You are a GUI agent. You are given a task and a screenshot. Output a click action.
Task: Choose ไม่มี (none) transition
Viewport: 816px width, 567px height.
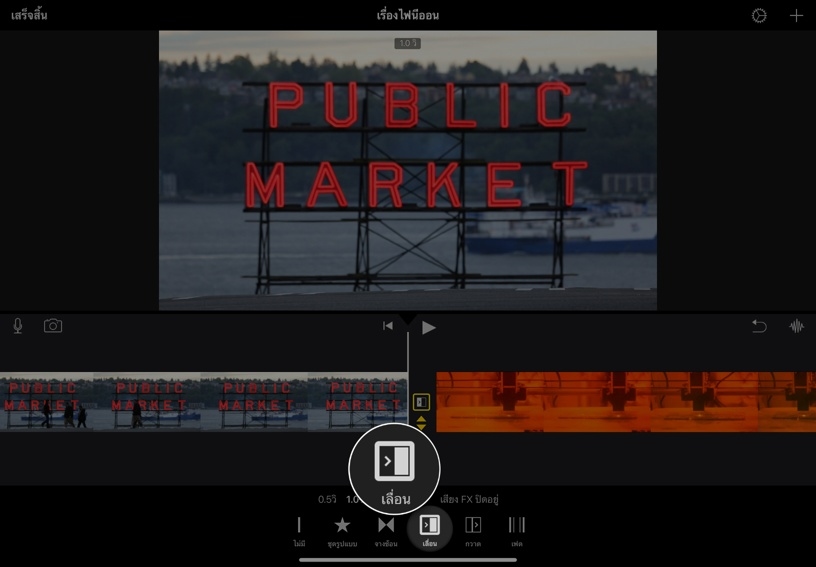[x=299, y=530]
